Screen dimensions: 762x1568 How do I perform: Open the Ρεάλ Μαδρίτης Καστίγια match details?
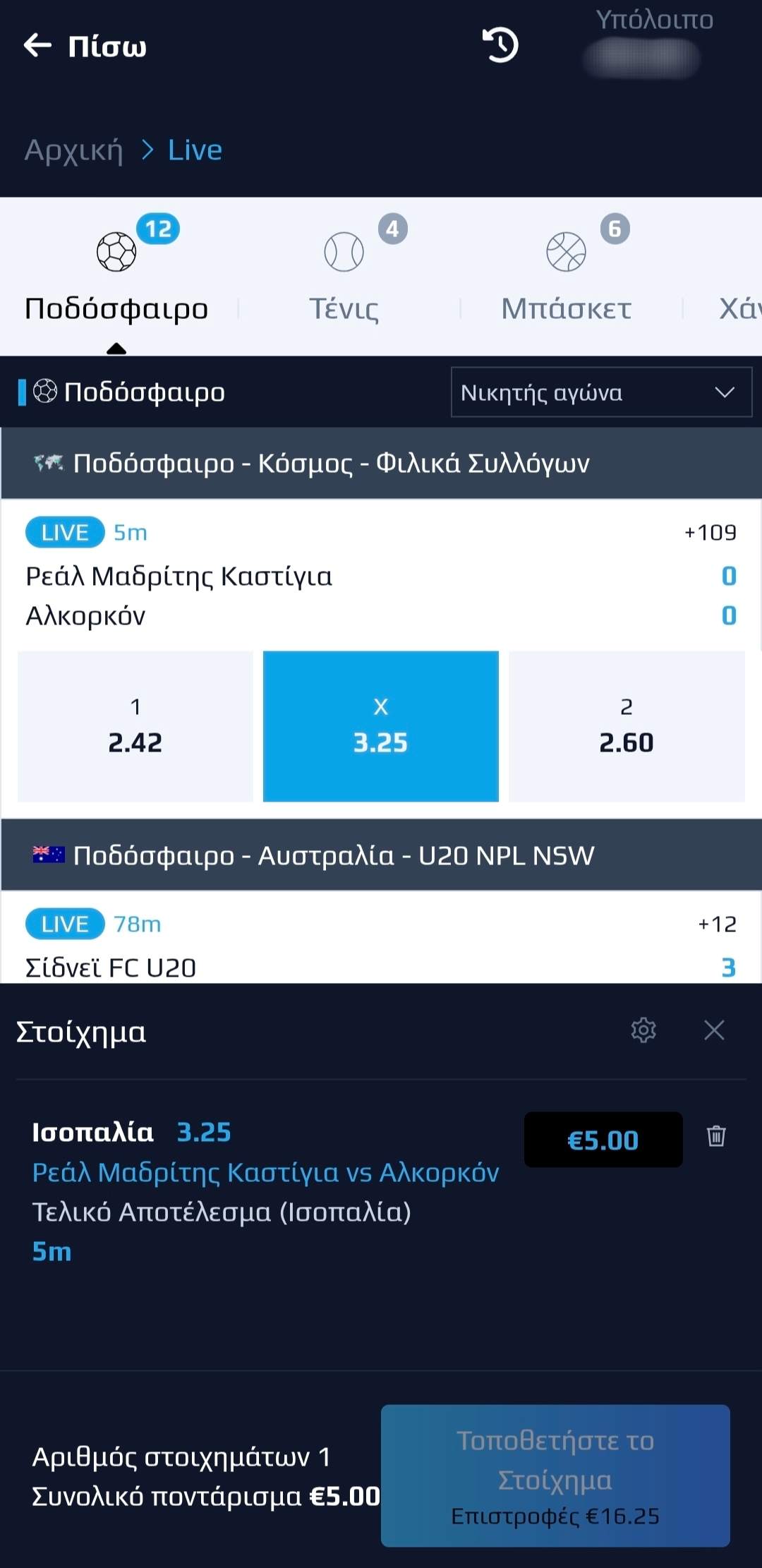coord(179,577)
